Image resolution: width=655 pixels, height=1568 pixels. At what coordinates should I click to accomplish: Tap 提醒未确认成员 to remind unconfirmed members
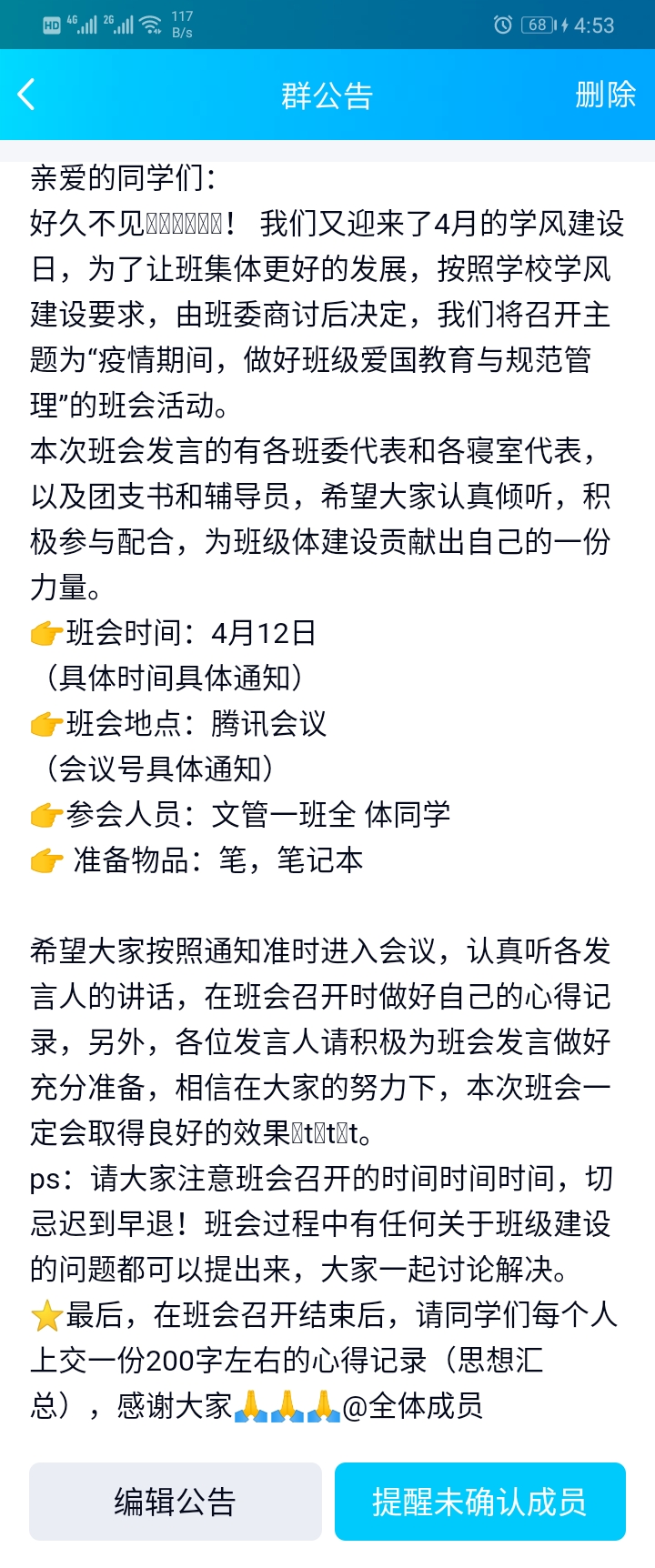[479, 1502]
